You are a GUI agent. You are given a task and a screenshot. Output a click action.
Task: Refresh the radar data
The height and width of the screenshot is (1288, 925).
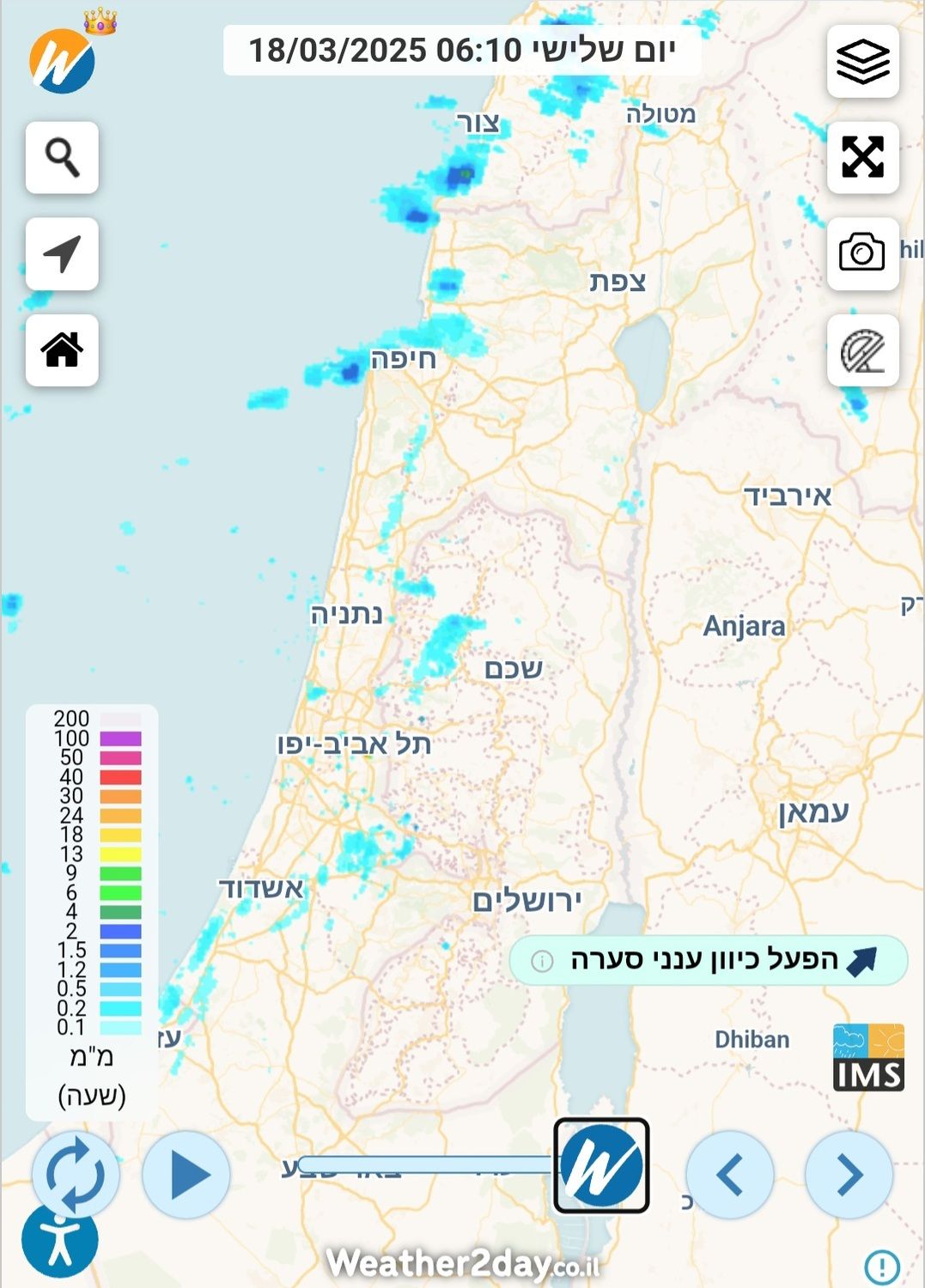click(x=76, y=1175)
